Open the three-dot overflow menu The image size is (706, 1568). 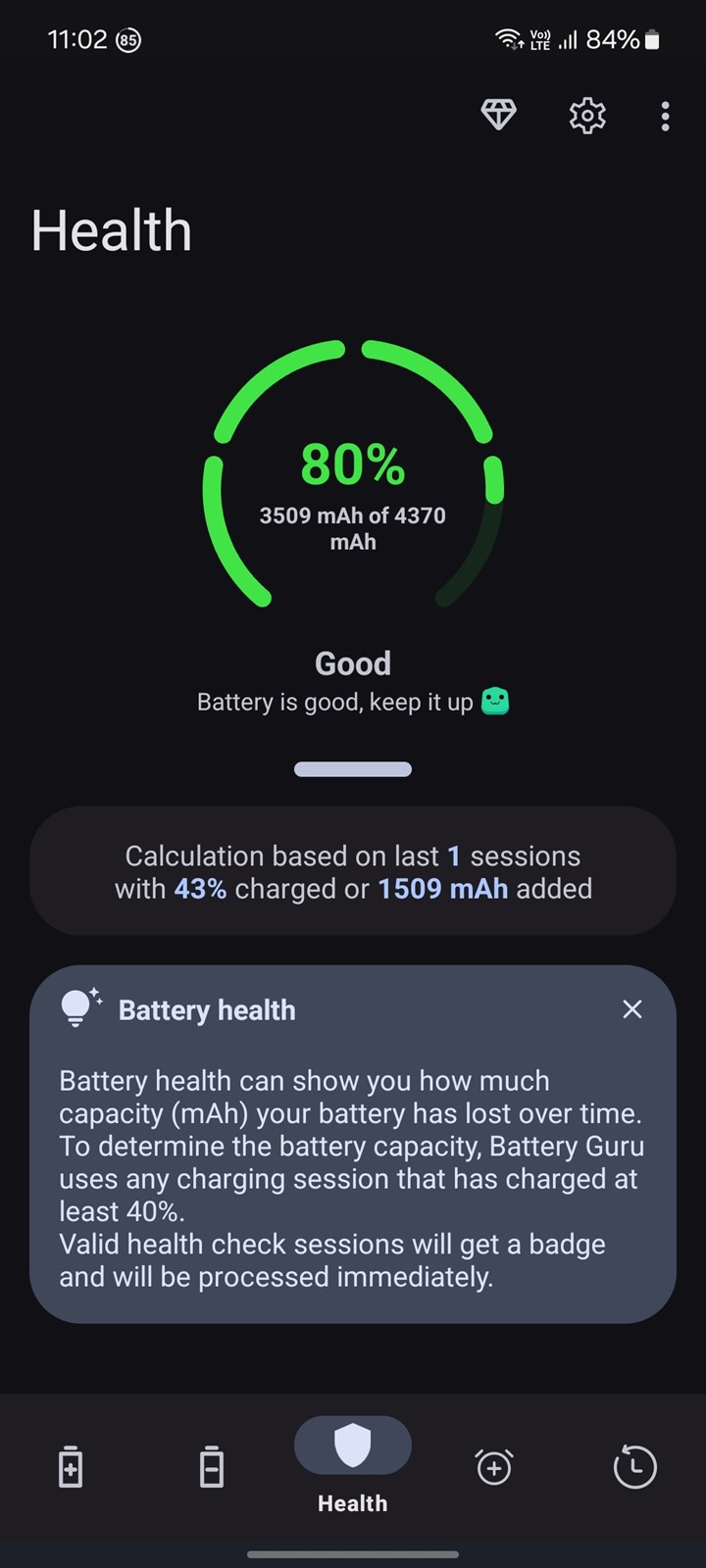pyautogui.click(x=665, y=116)
